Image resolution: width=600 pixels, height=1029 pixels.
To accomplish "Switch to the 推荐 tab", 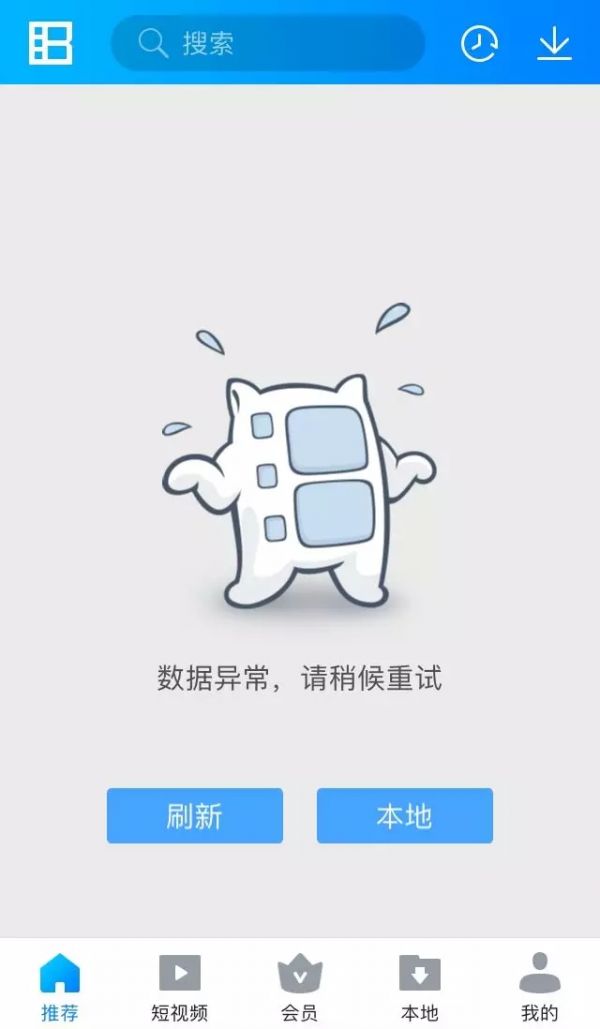I will [x=59, y=985].
